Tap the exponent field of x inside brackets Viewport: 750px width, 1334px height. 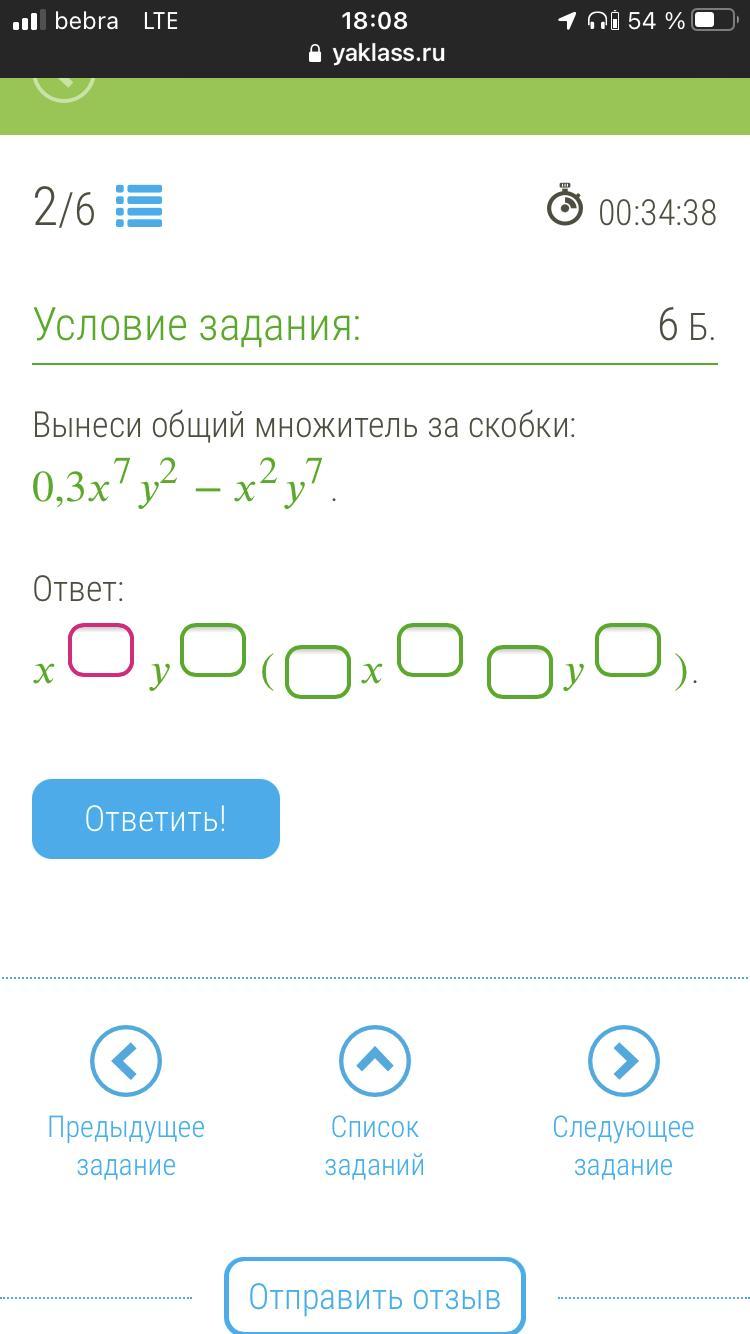(x=430, y=650)
